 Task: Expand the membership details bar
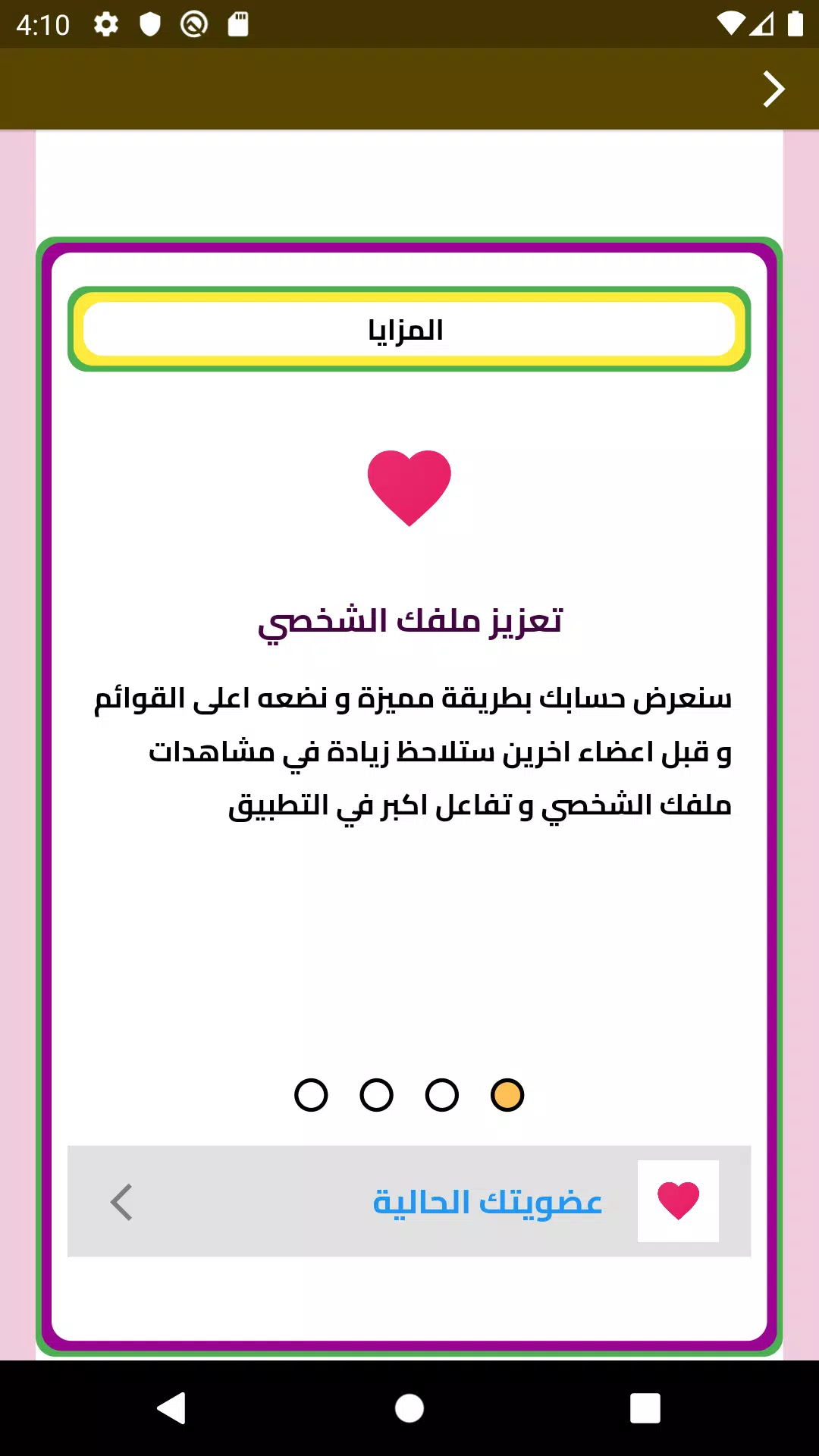[x=409, y=1202]
